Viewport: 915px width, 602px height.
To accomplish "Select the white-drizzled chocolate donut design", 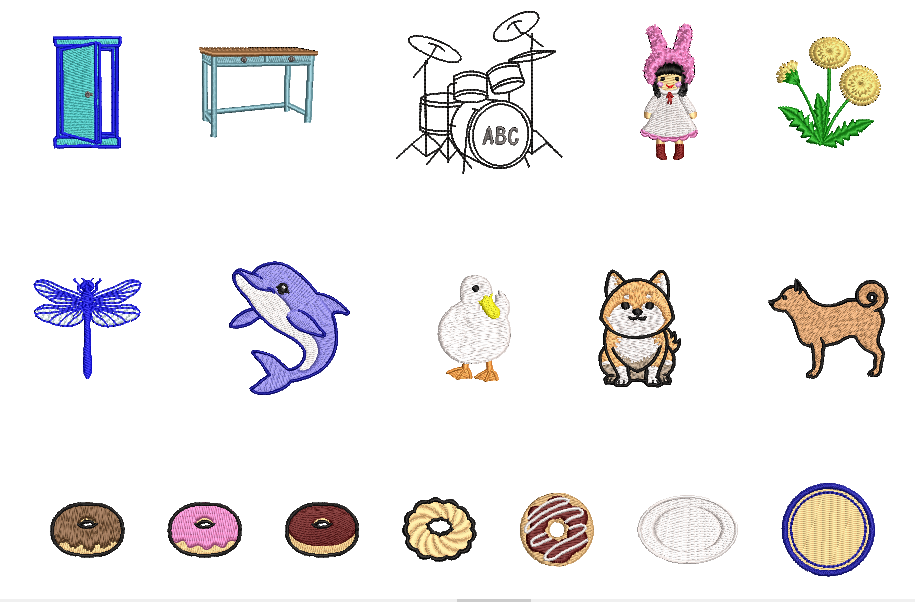I will 556,527.
